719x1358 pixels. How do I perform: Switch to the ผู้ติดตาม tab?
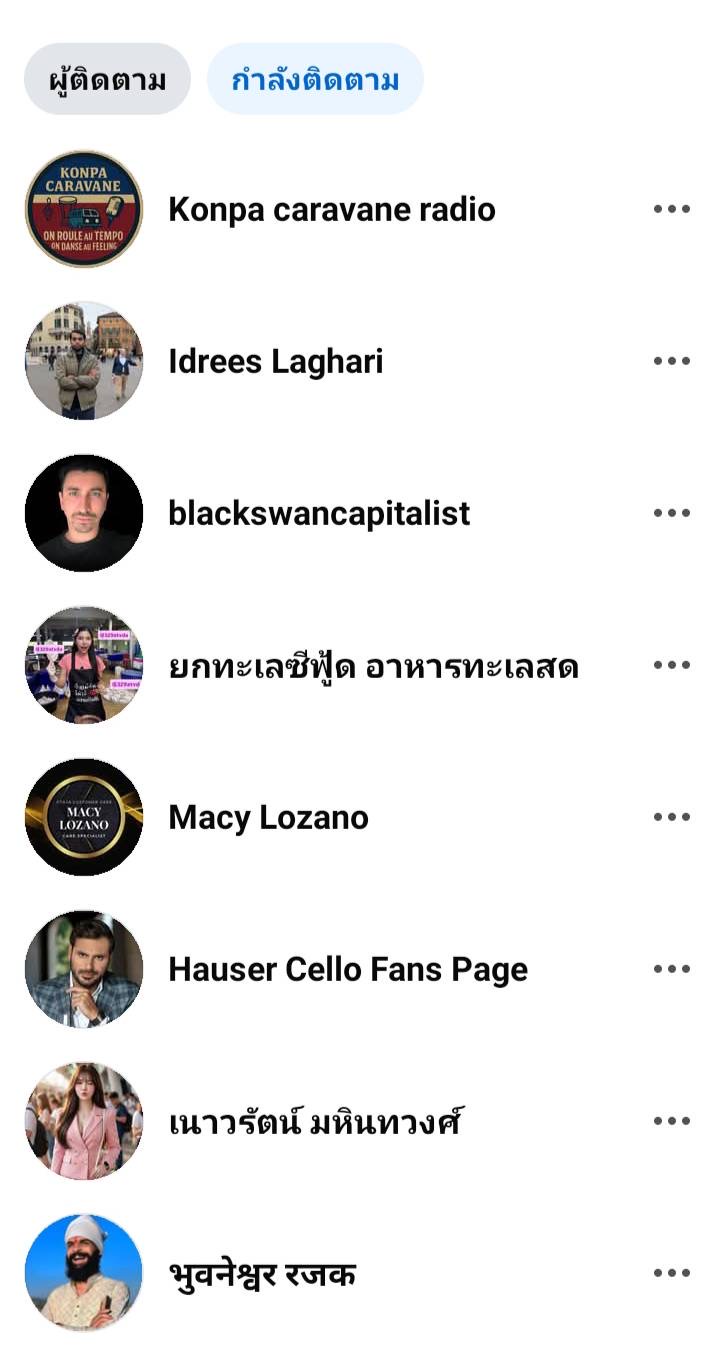click(107, 79)
